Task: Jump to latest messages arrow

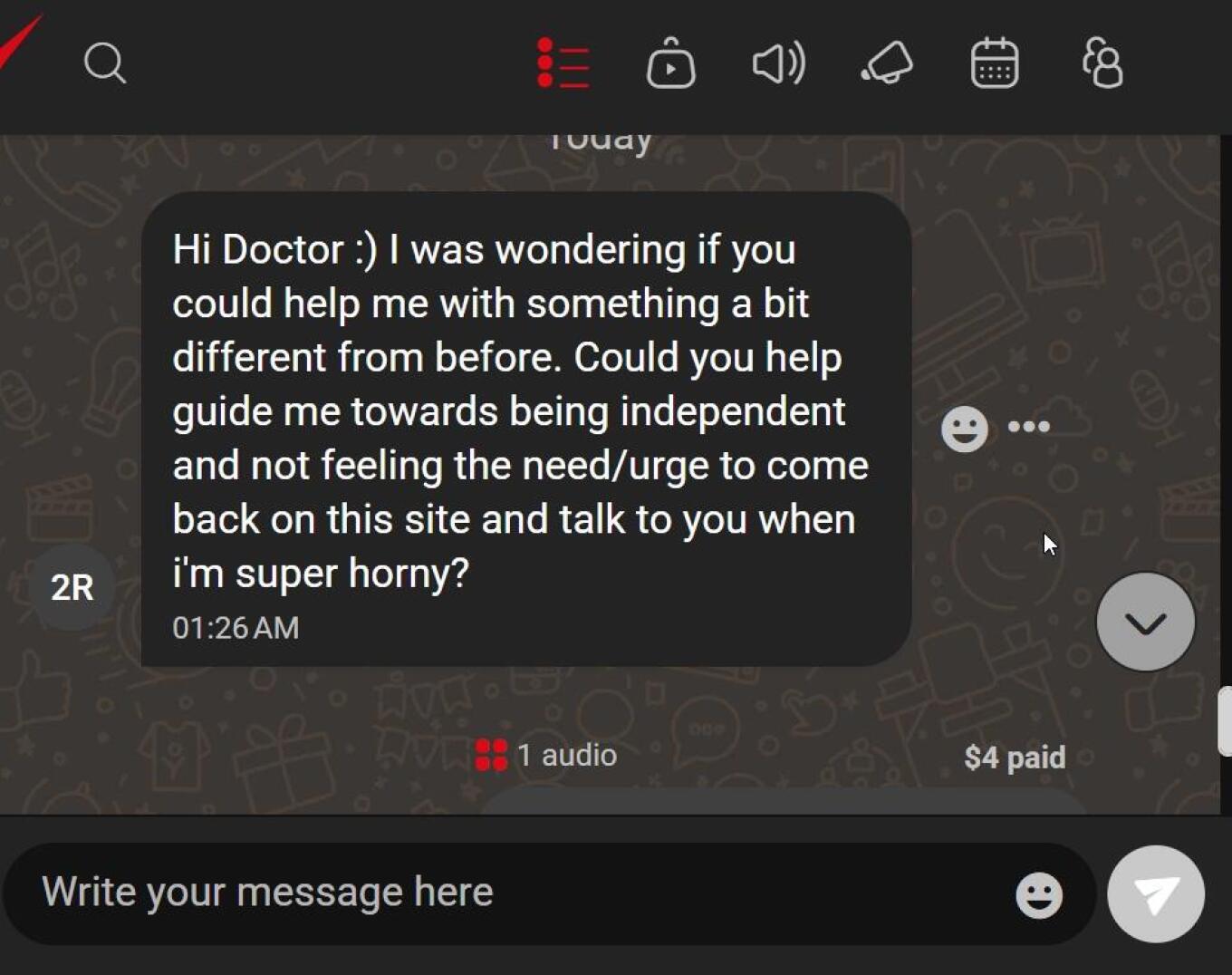Action: [x=1145, y=622]
